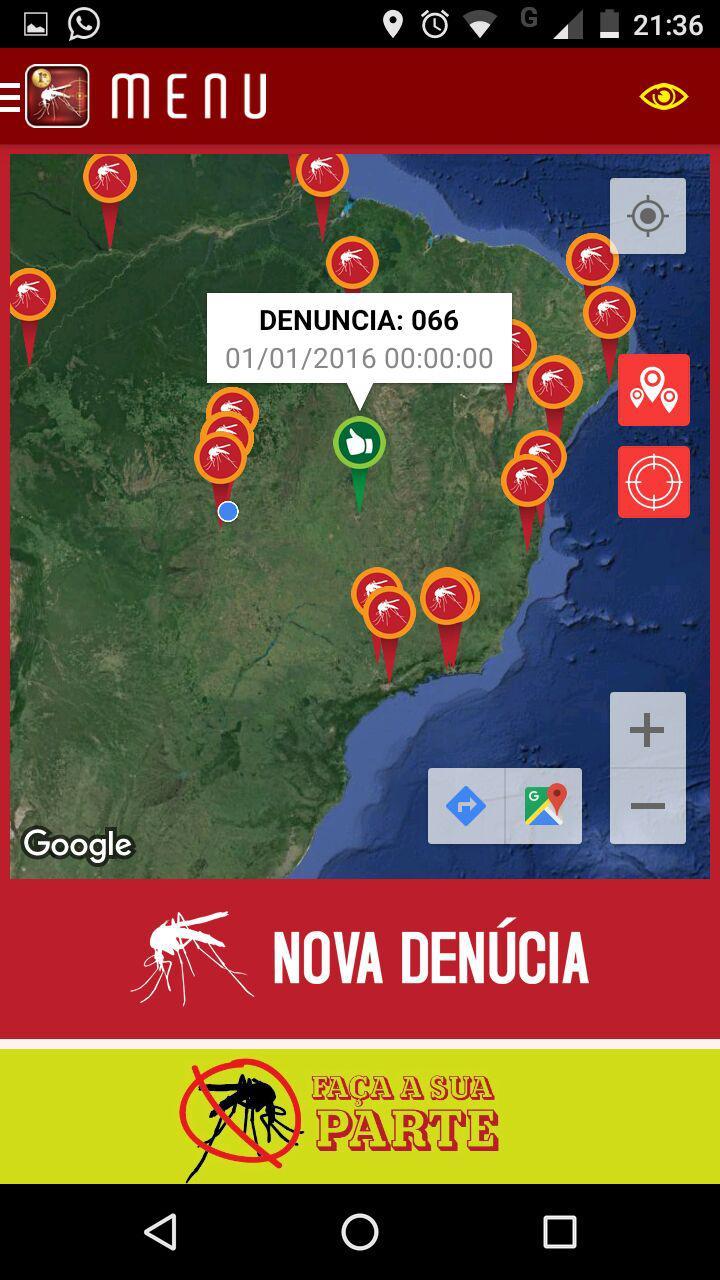720x1280 pixels.
Task: Tap the red double map pins button
Action: 653,390
